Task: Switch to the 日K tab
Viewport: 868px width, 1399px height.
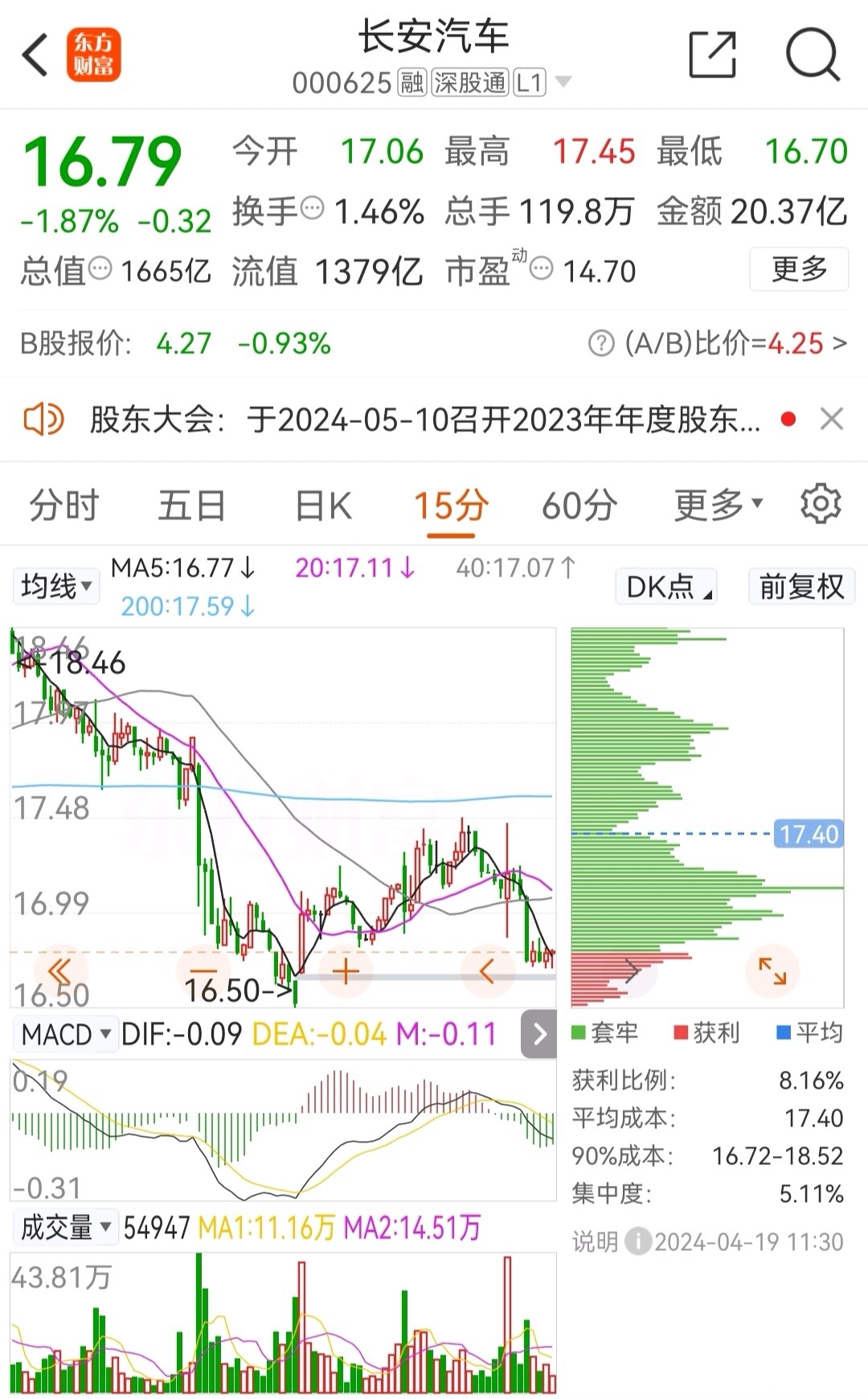Action: tap(321, 505)
